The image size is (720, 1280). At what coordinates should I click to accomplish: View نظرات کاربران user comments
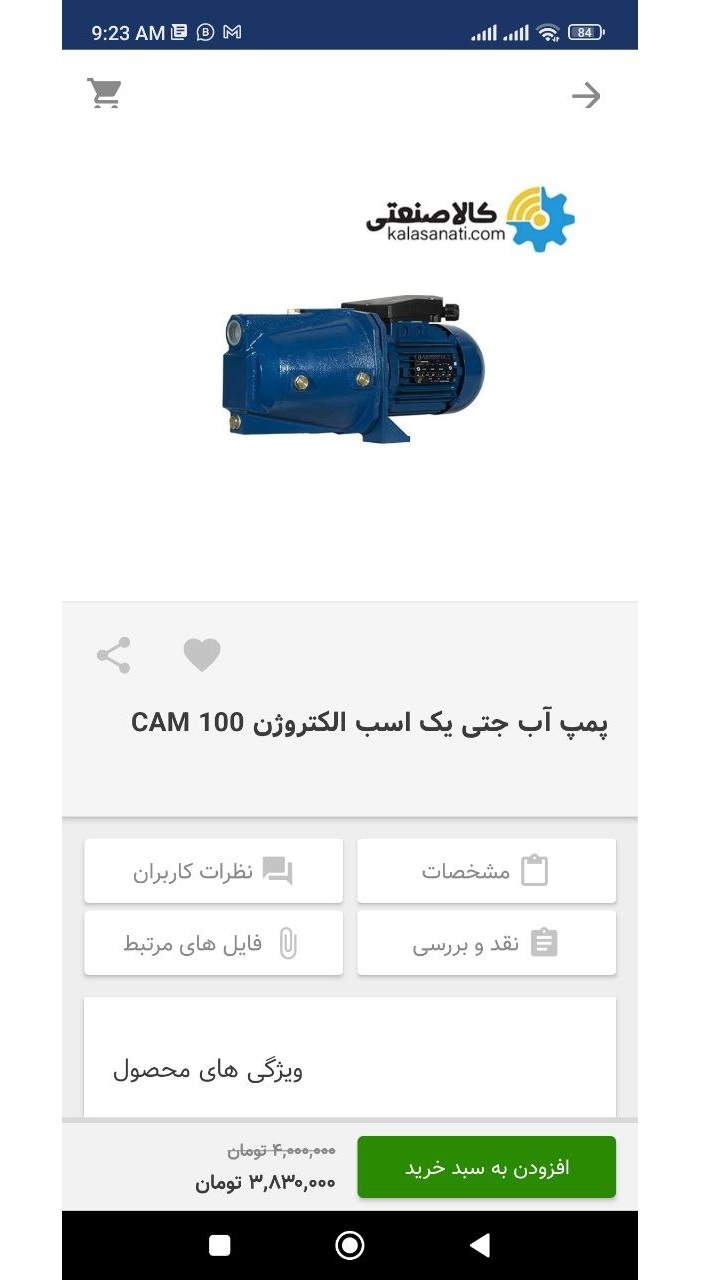213,871
